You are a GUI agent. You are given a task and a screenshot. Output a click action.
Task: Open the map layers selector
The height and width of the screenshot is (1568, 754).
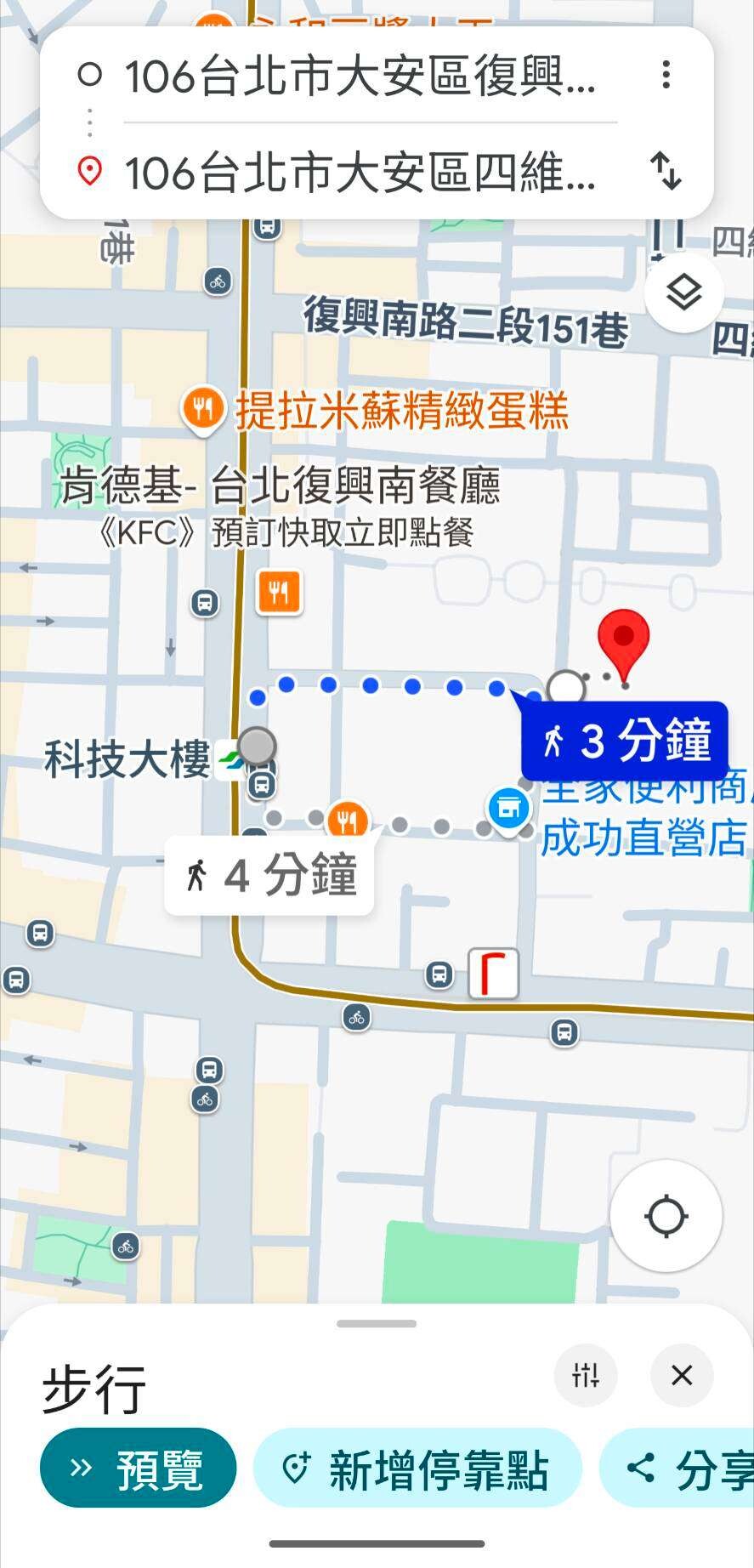click(683, 293)
